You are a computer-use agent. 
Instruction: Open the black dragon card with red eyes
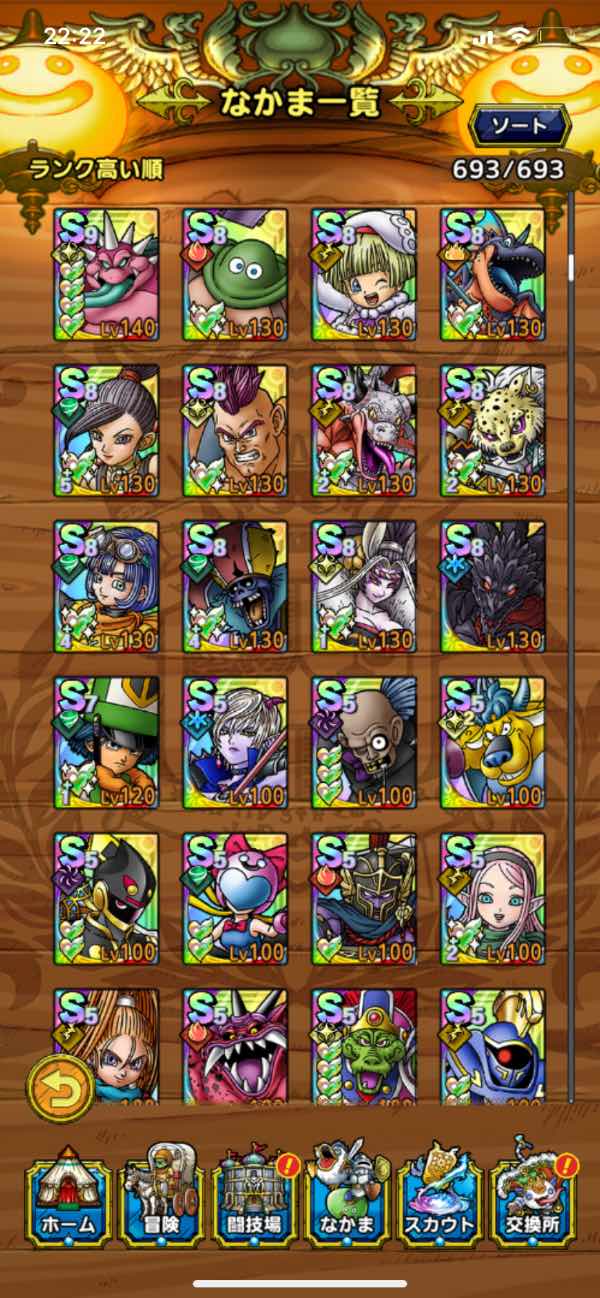click(x=493, y=585)
